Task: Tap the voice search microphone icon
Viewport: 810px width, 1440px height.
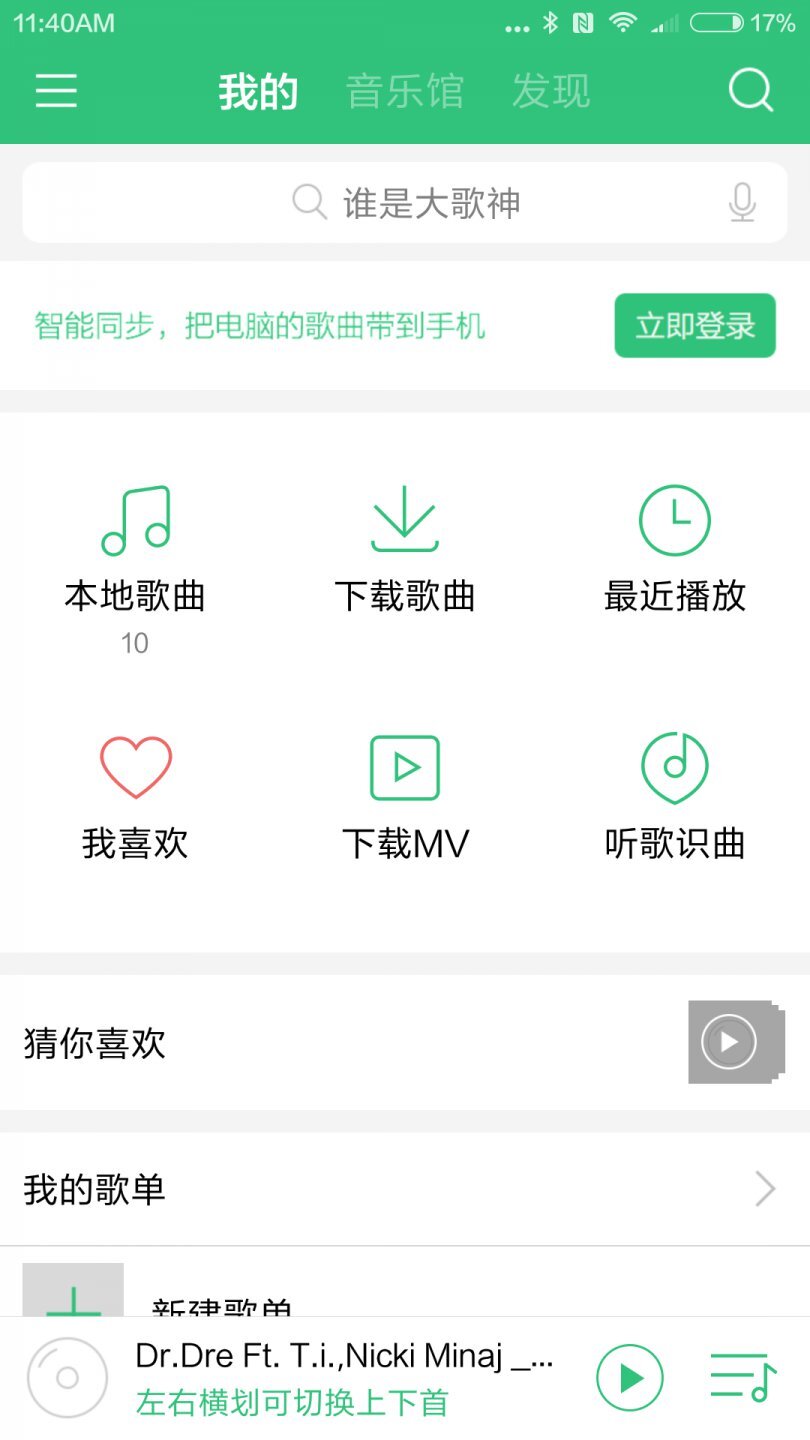Action: [741, 203]
